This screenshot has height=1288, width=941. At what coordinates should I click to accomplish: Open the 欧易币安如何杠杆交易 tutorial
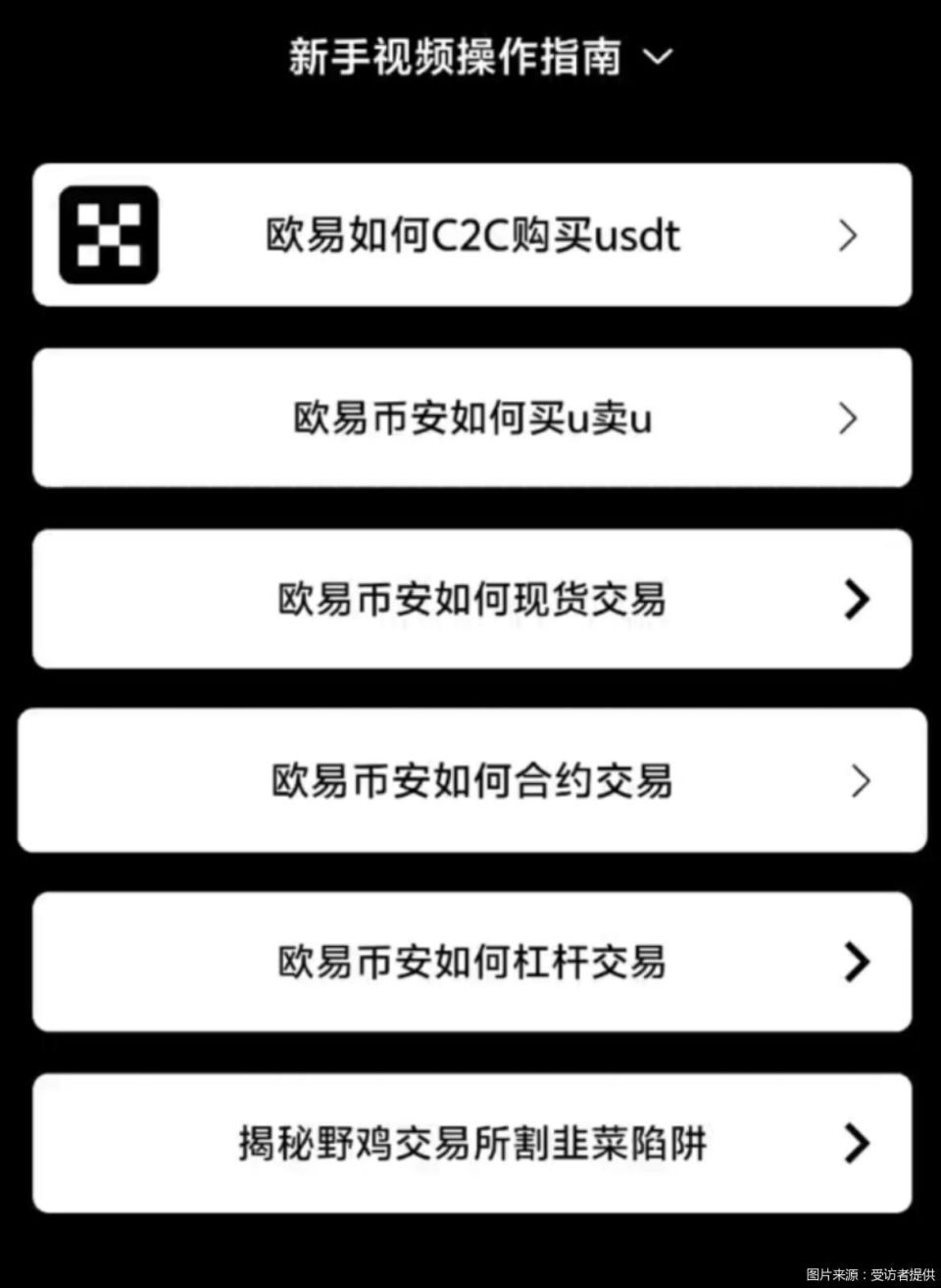(470, 963)
